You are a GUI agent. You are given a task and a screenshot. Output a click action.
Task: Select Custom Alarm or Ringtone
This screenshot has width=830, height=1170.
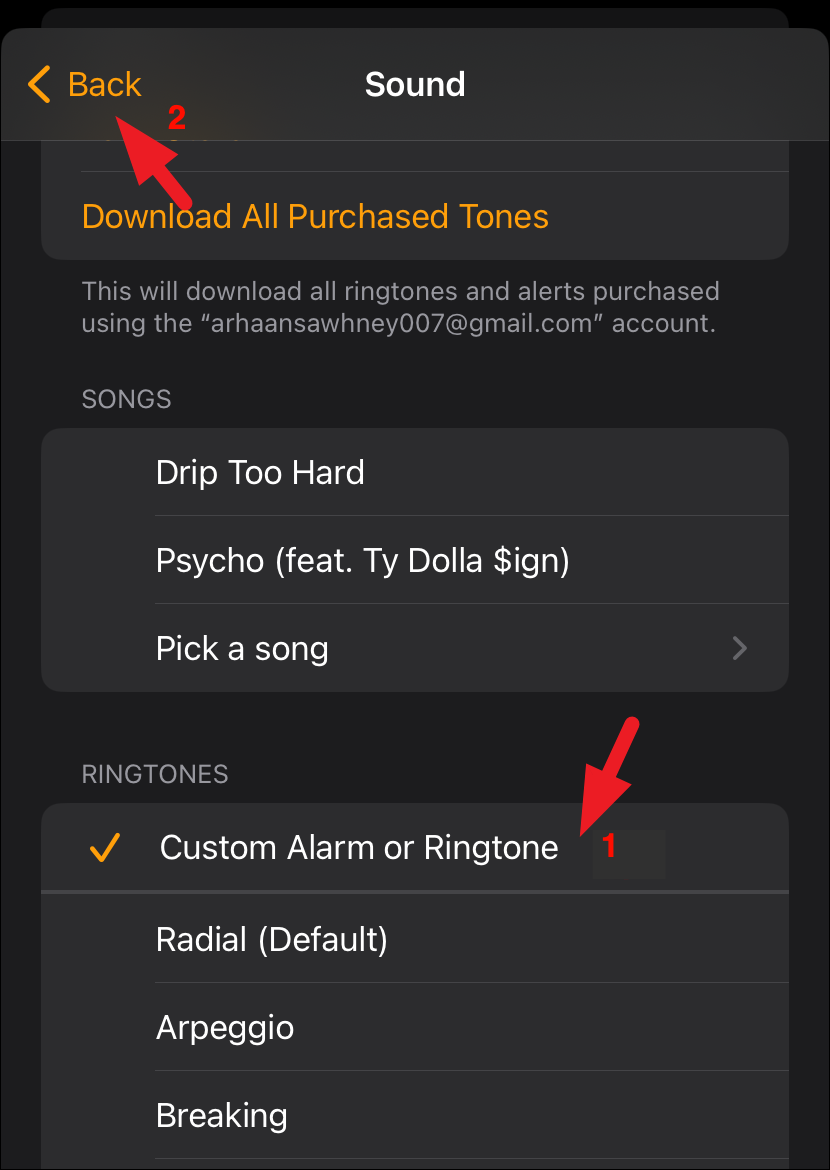415,848
